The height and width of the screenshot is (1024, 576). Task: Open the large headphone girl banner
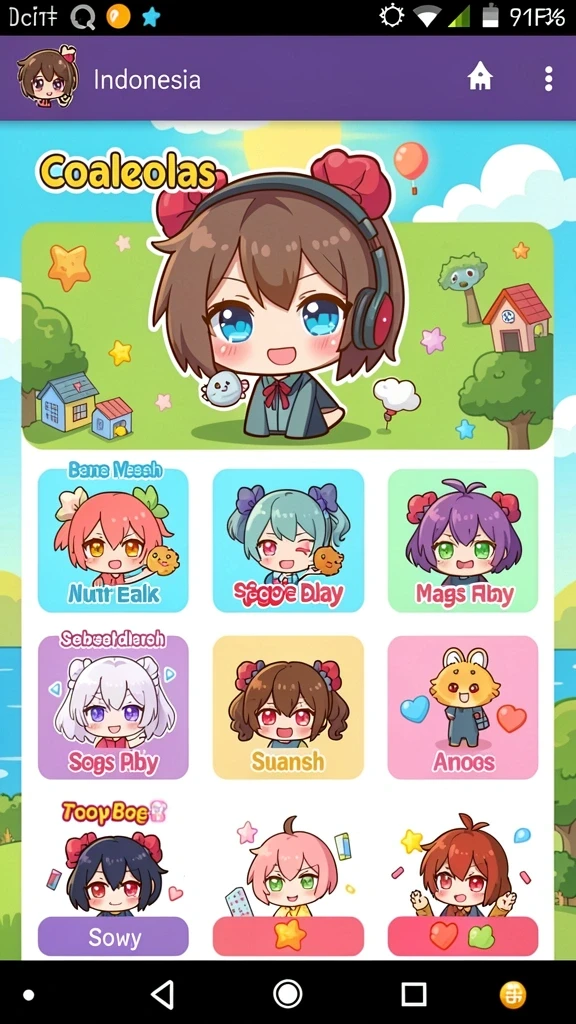[287, 334]
